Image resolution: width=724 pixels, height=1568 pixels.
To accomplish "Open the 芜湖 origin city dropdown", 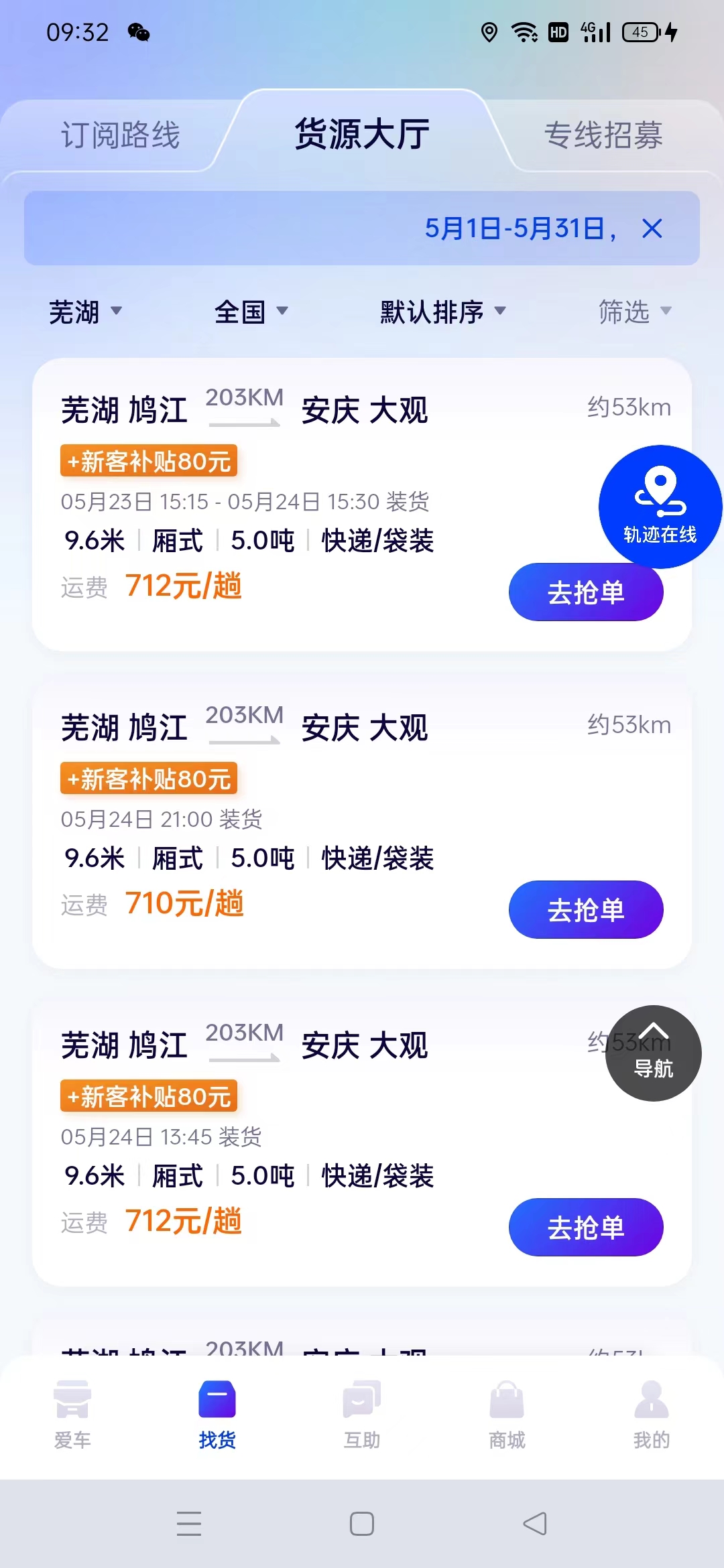I will pos(85,312).
